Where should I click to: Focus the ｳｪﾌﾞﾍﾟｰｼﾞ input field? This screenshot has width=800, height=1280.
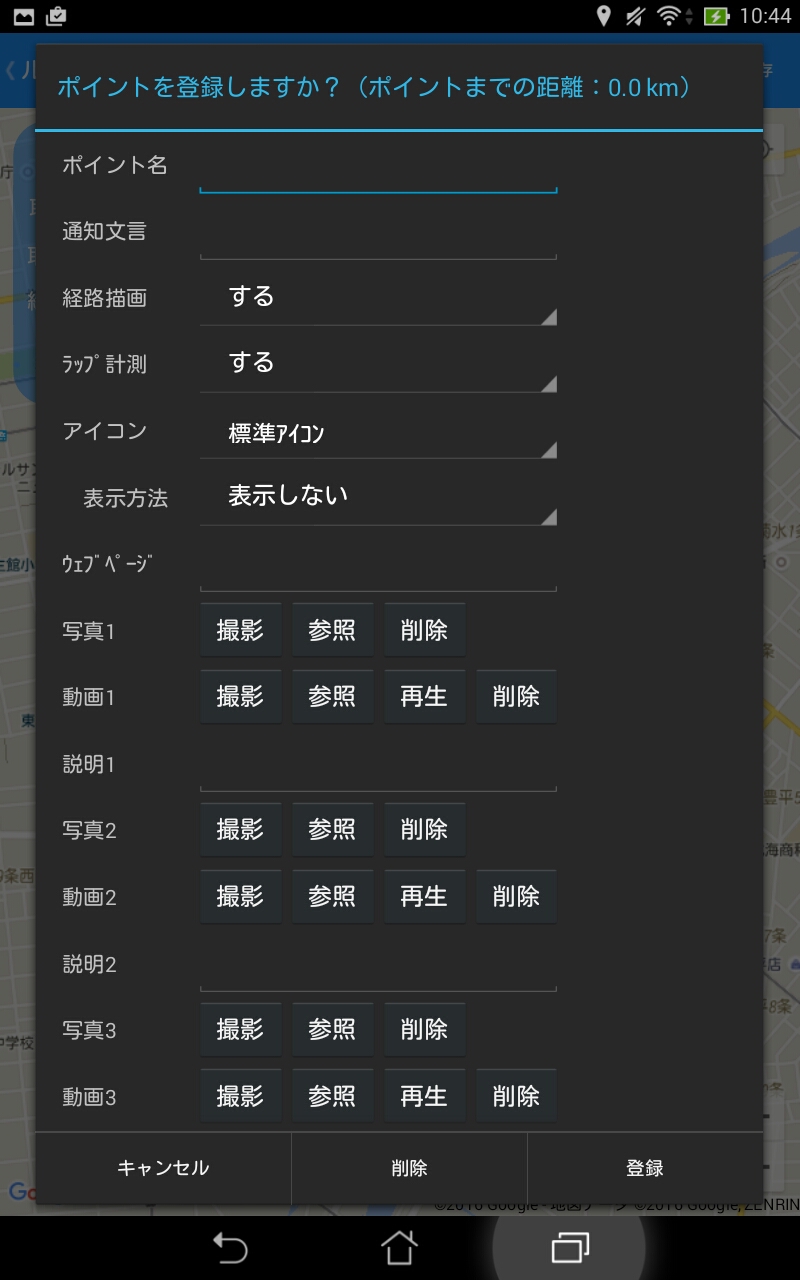tap(378, 565)
